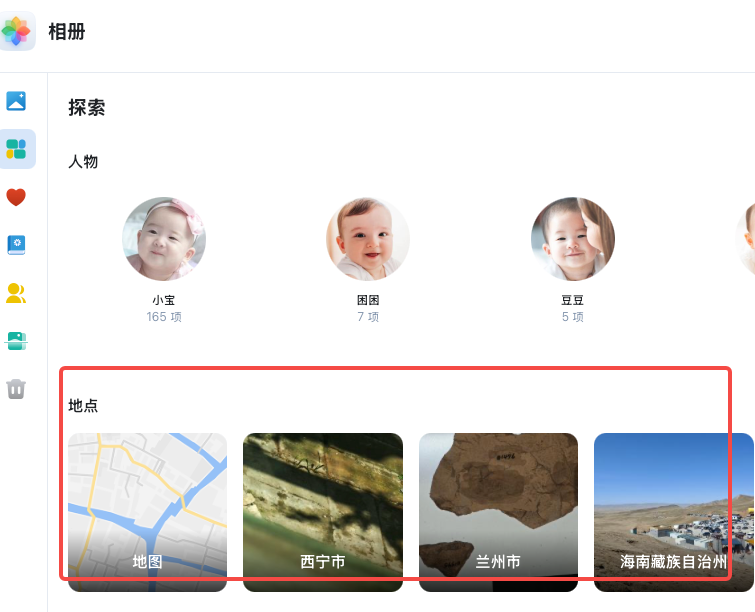This screenshot has width=755, height=612.
Task: Open the 海南藏族自治州 place album
Action: pos(673,512)
